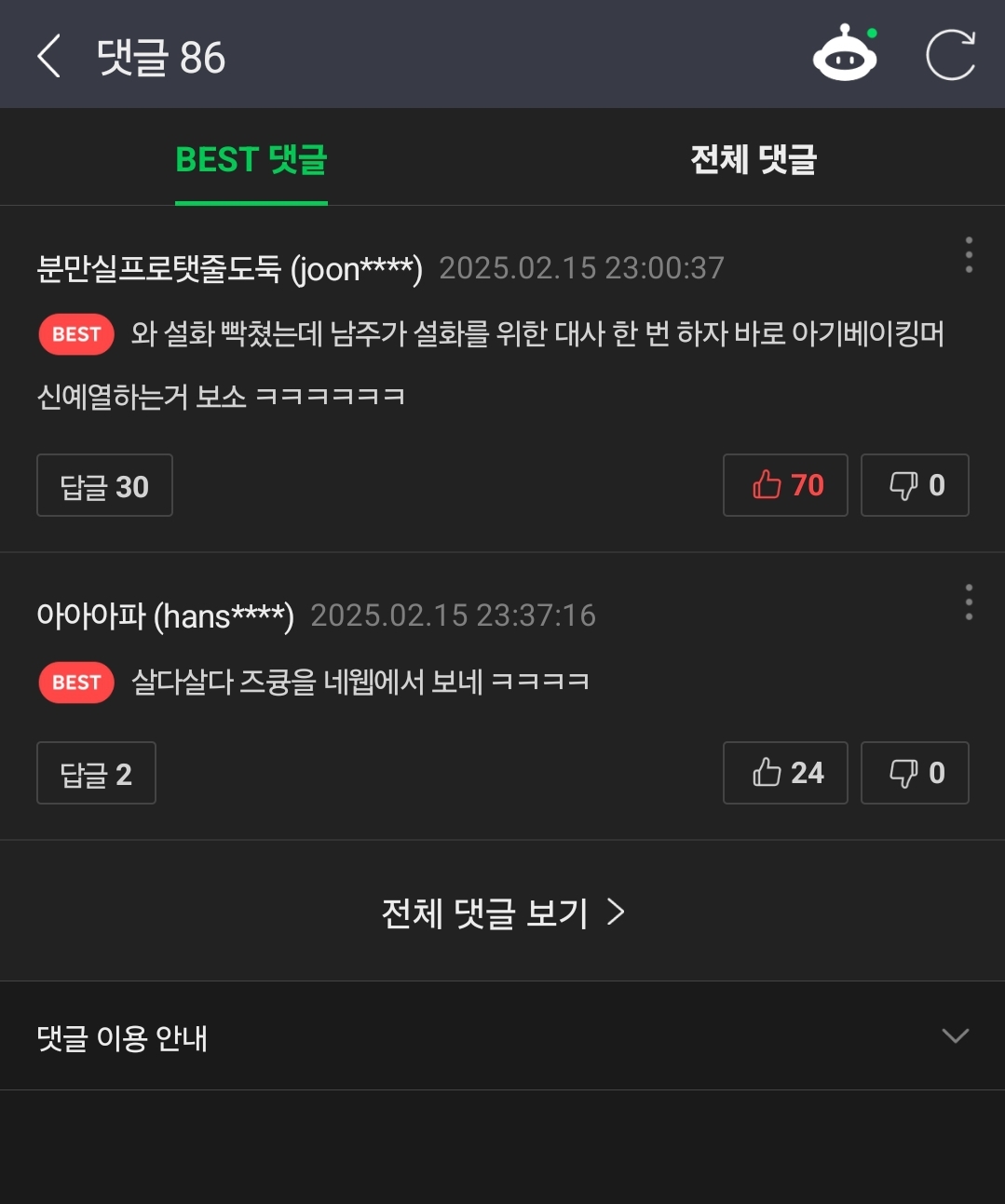The width and height of the screenshot is (1005, 1204).
Task: View the 2 replies under 아아아파's comment
Action: click(x=96, y=773)
